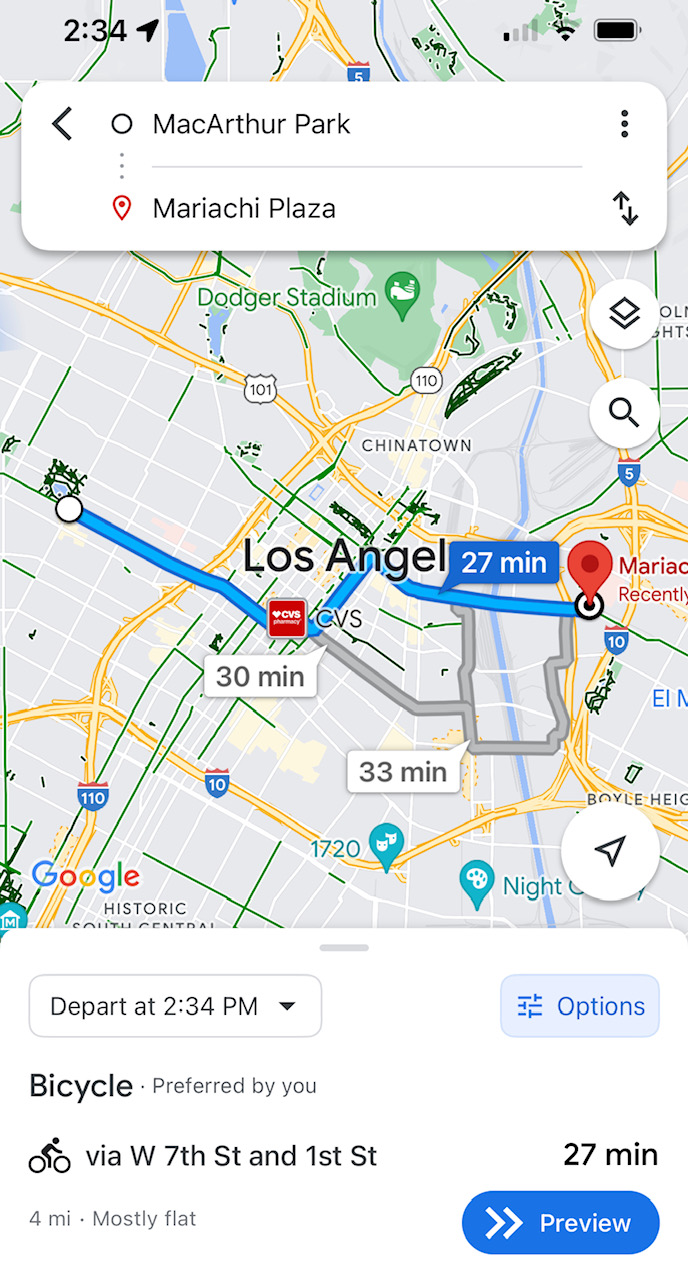Open the Depart at 2:34 PM dropdown

click(x=175, y=1006)
